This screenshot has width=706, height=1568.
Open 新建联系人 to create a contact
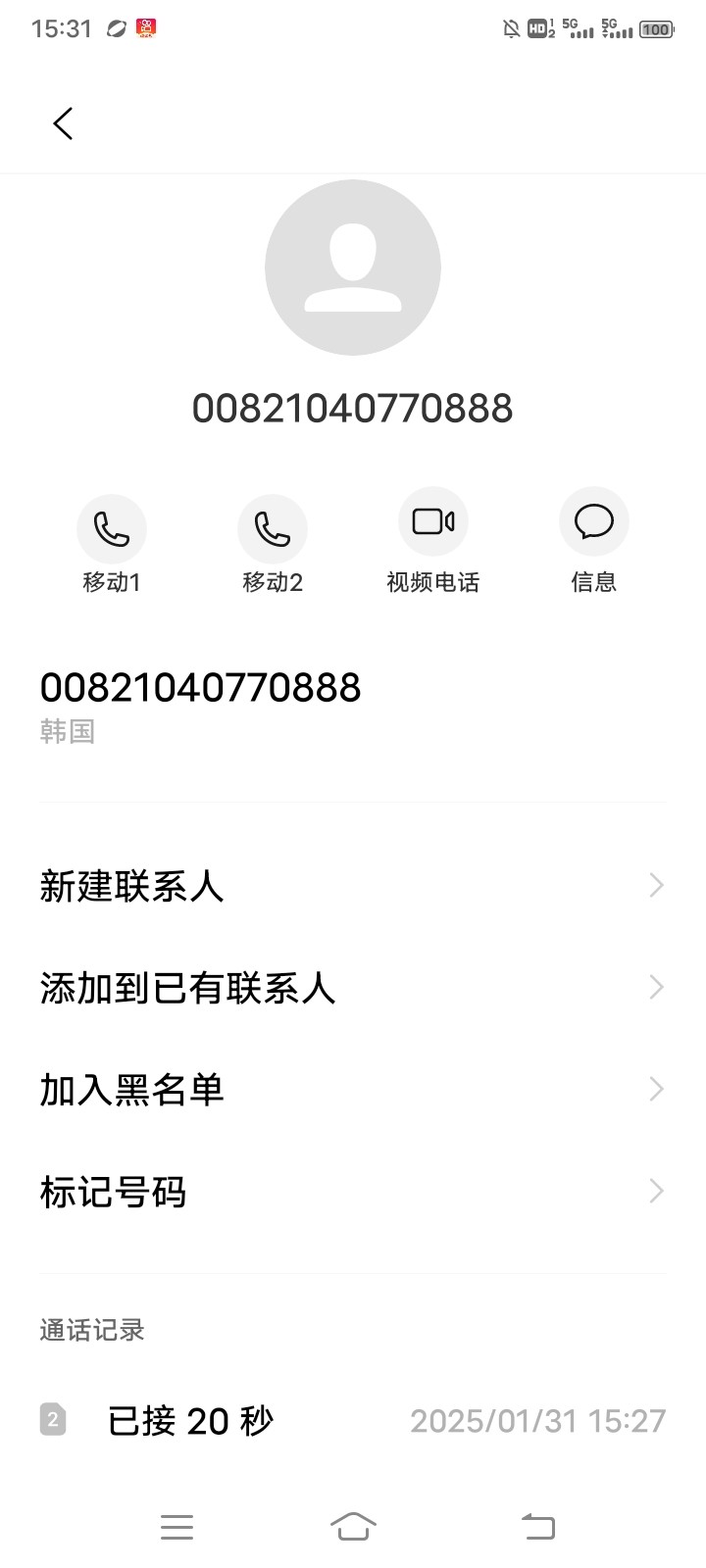(353, 886)
